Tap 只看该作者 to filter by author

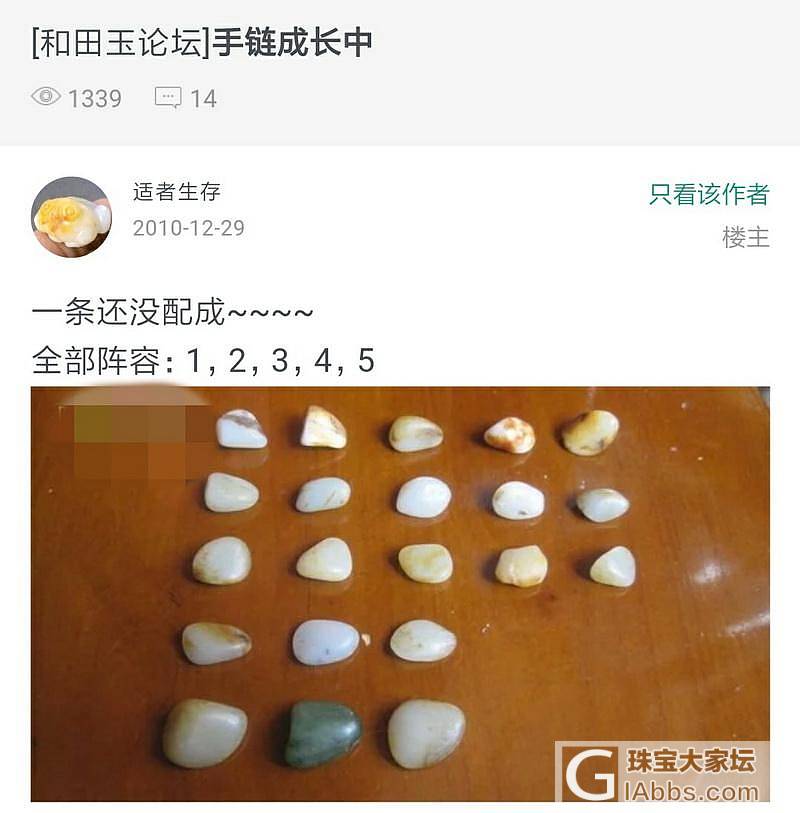708,194
